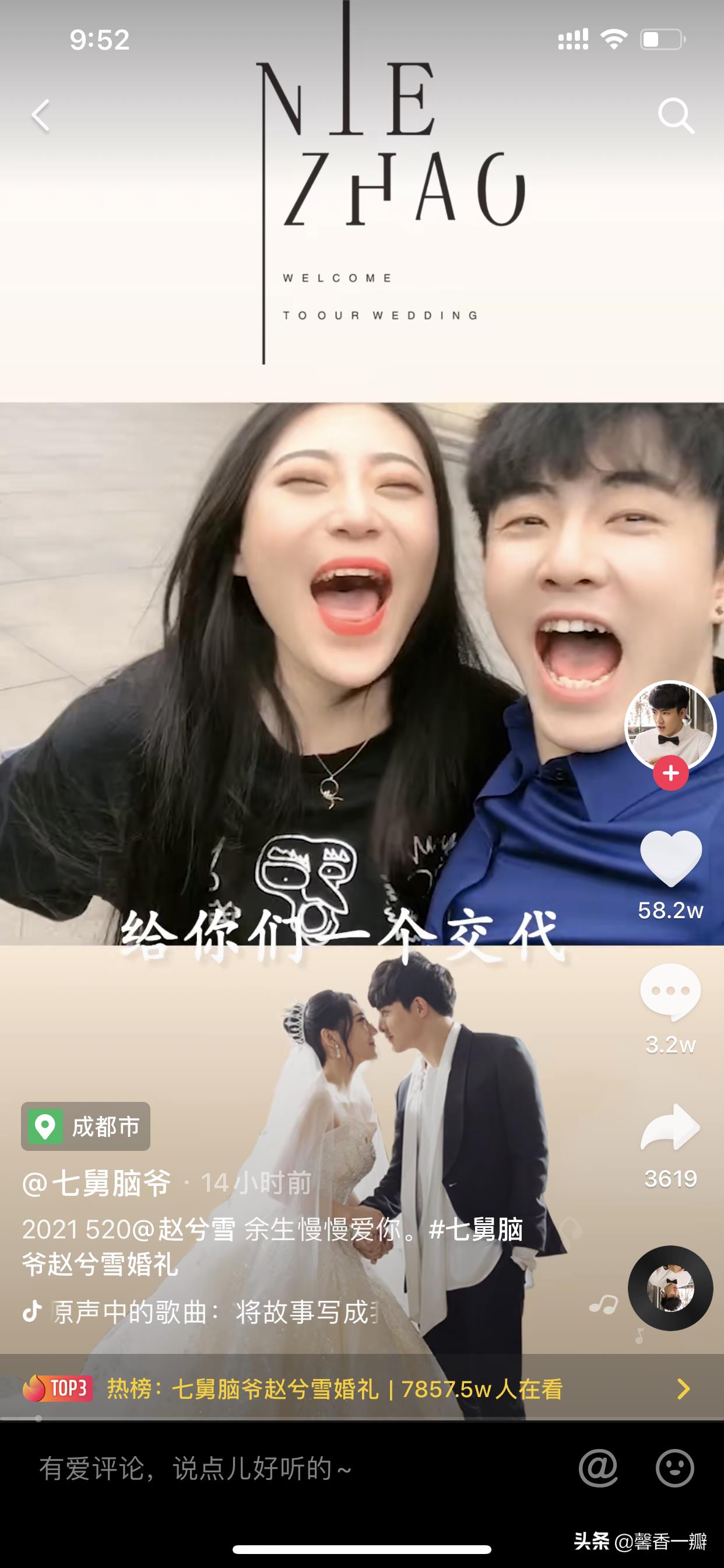Mention someone with the @ icon
Screen dimensions: 724x1568
tap(598, 1468)
